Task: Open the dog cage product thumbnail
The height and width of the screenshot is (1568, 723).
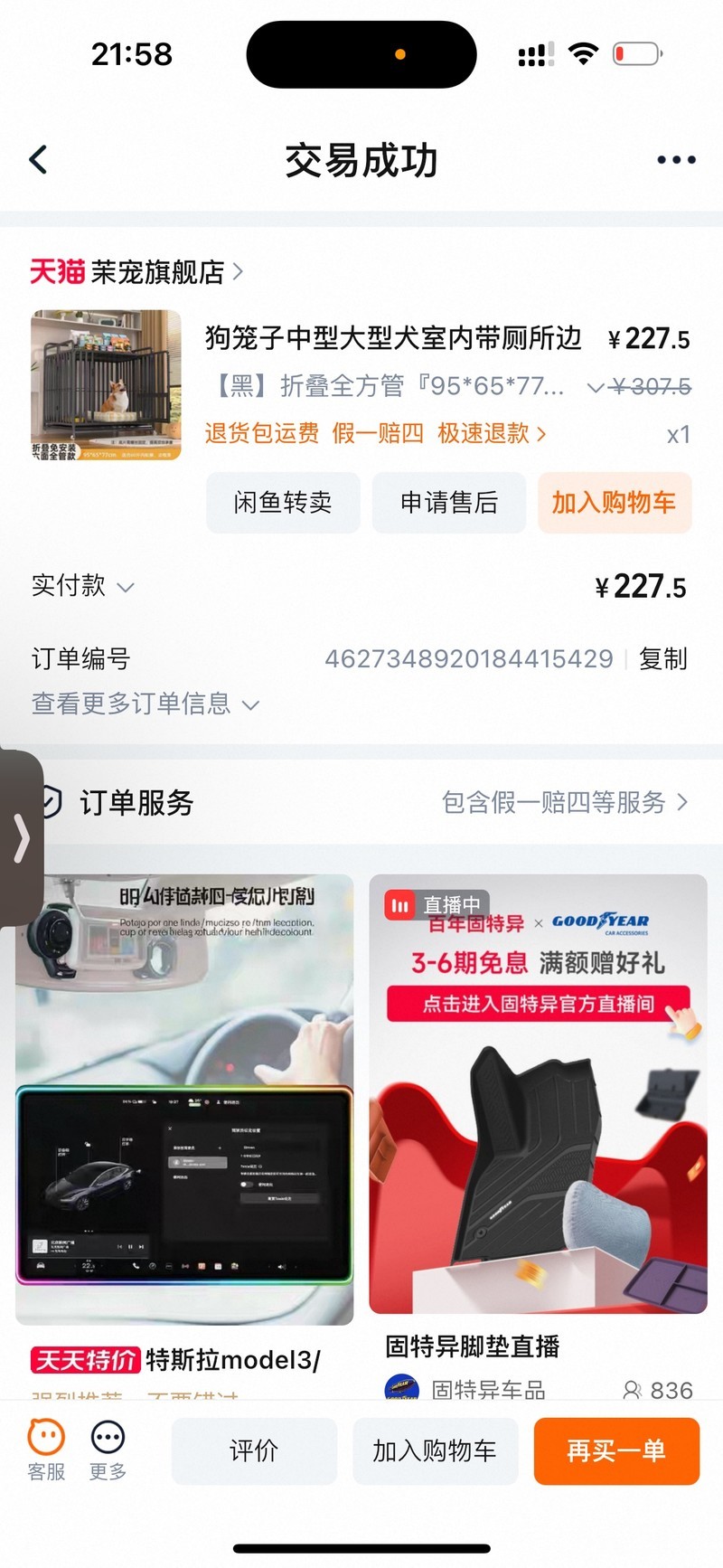Action: 106,385
